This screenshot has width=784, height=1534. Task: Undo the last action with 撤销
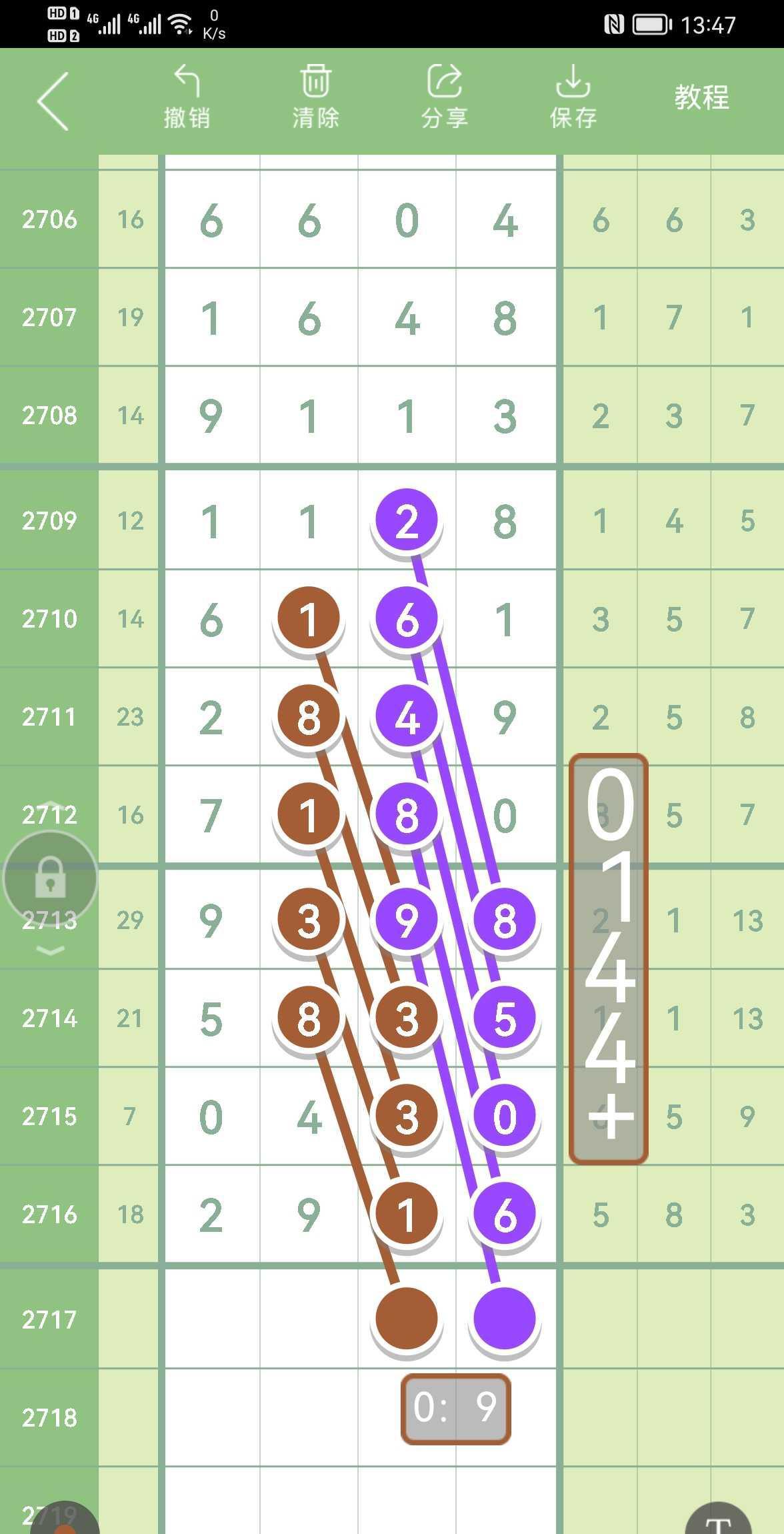coord(187,97)
